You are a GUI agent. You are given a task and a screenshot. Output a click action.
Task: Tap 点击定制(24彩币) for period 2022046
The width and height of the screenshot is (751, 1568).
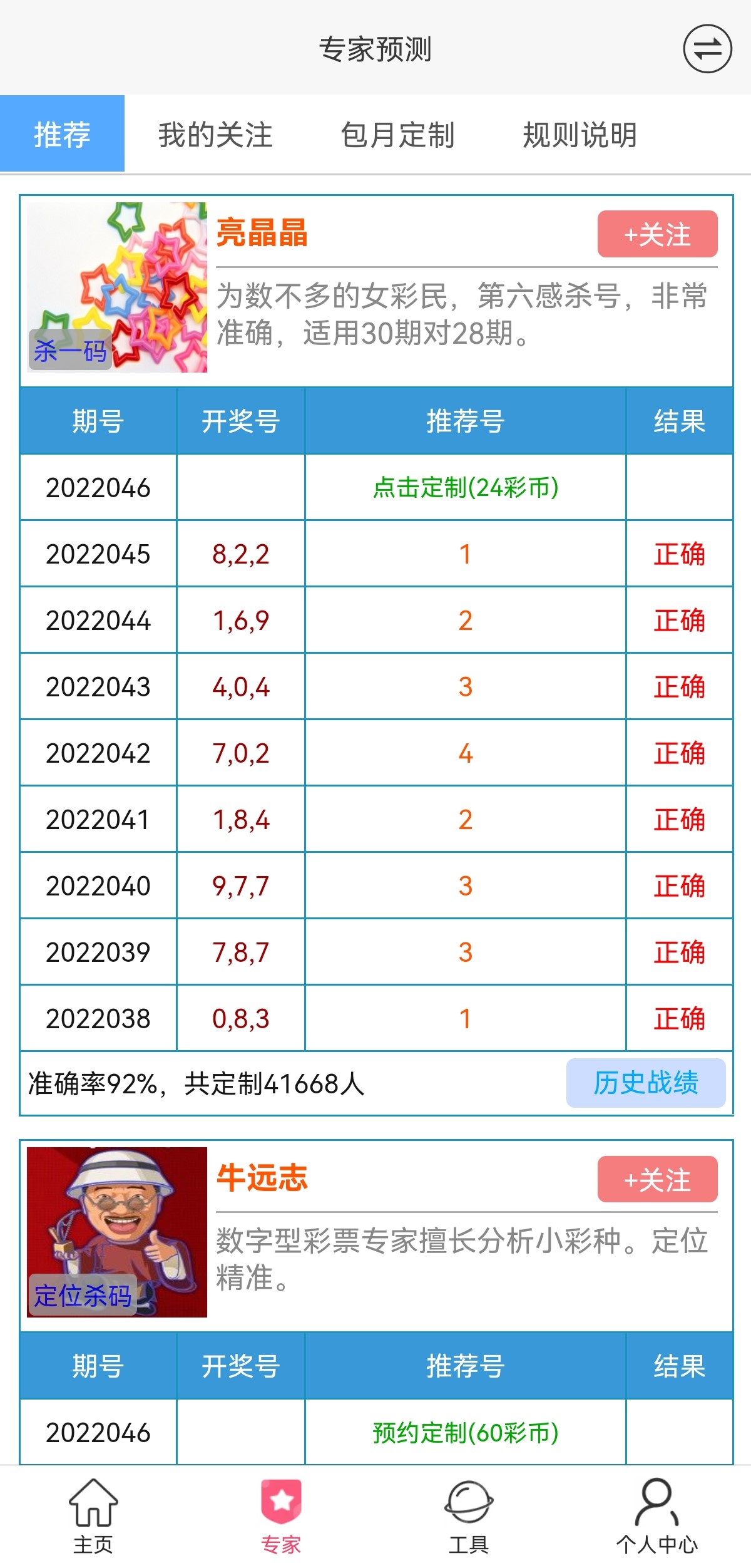(x=466, y=487)
